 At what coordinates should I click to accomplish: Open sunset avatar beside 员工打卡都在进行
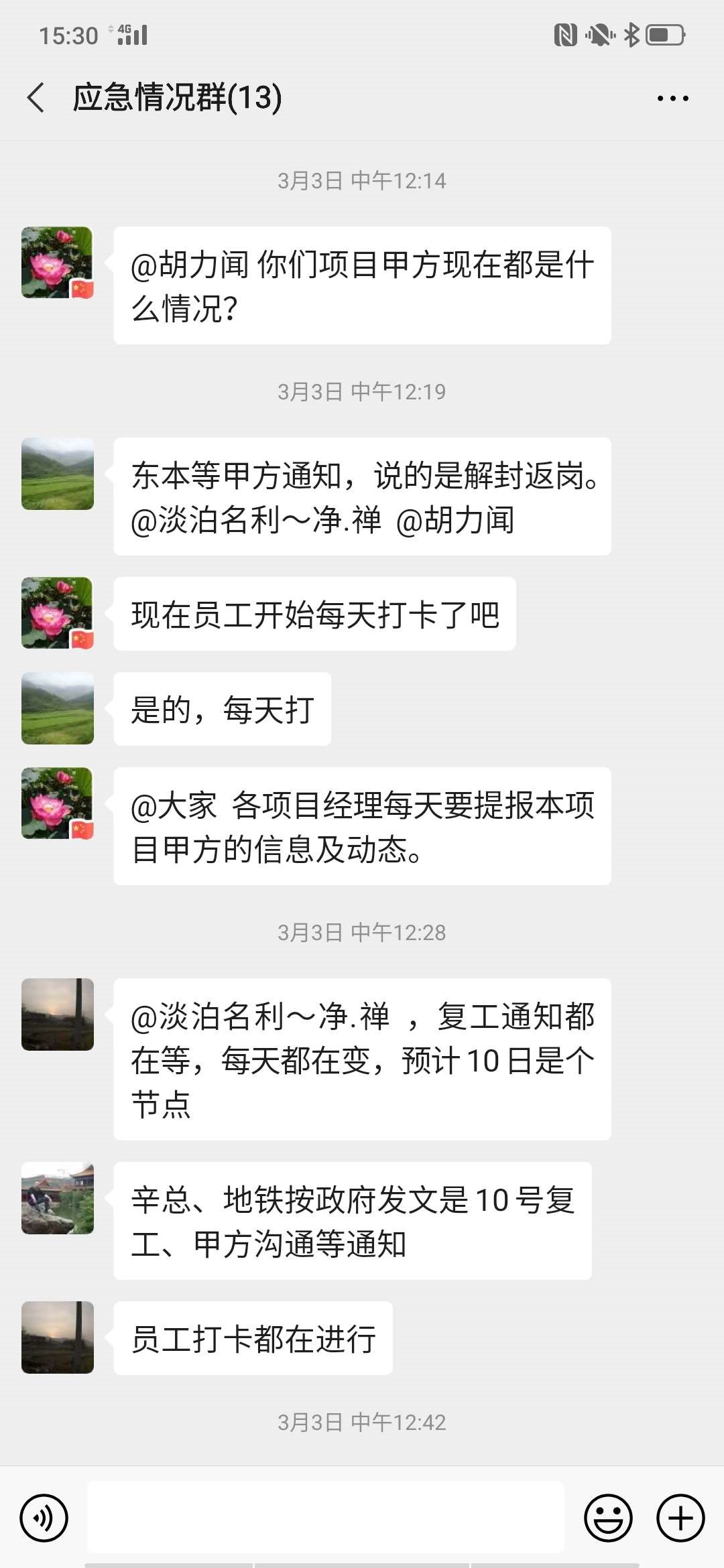tap(58, 1337)
